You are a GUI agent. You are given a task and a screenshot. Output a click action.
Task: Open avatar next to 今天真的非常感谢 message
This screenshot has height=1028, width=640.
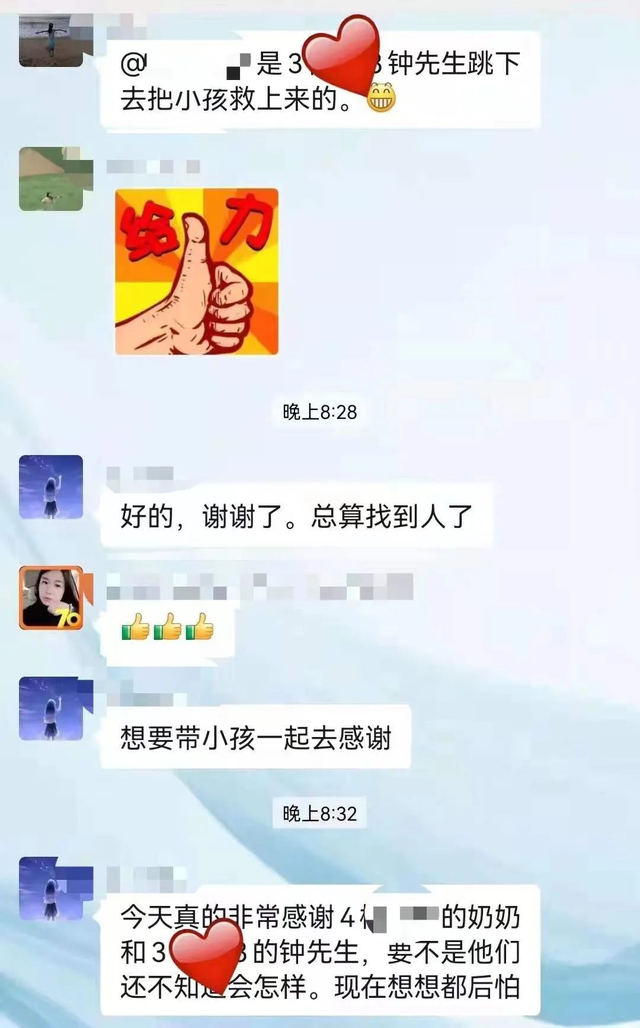pyautogui.click(x=51, y=888)
